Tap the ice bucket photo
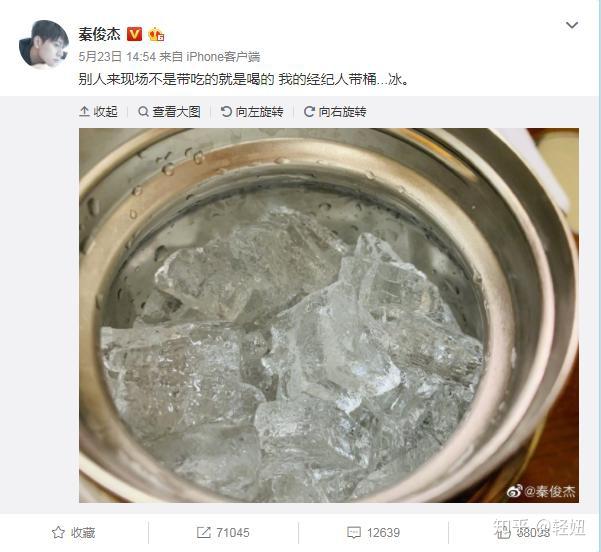Image resolution: width=601 pixels, height=552 pixels. (x=328, y=315)
